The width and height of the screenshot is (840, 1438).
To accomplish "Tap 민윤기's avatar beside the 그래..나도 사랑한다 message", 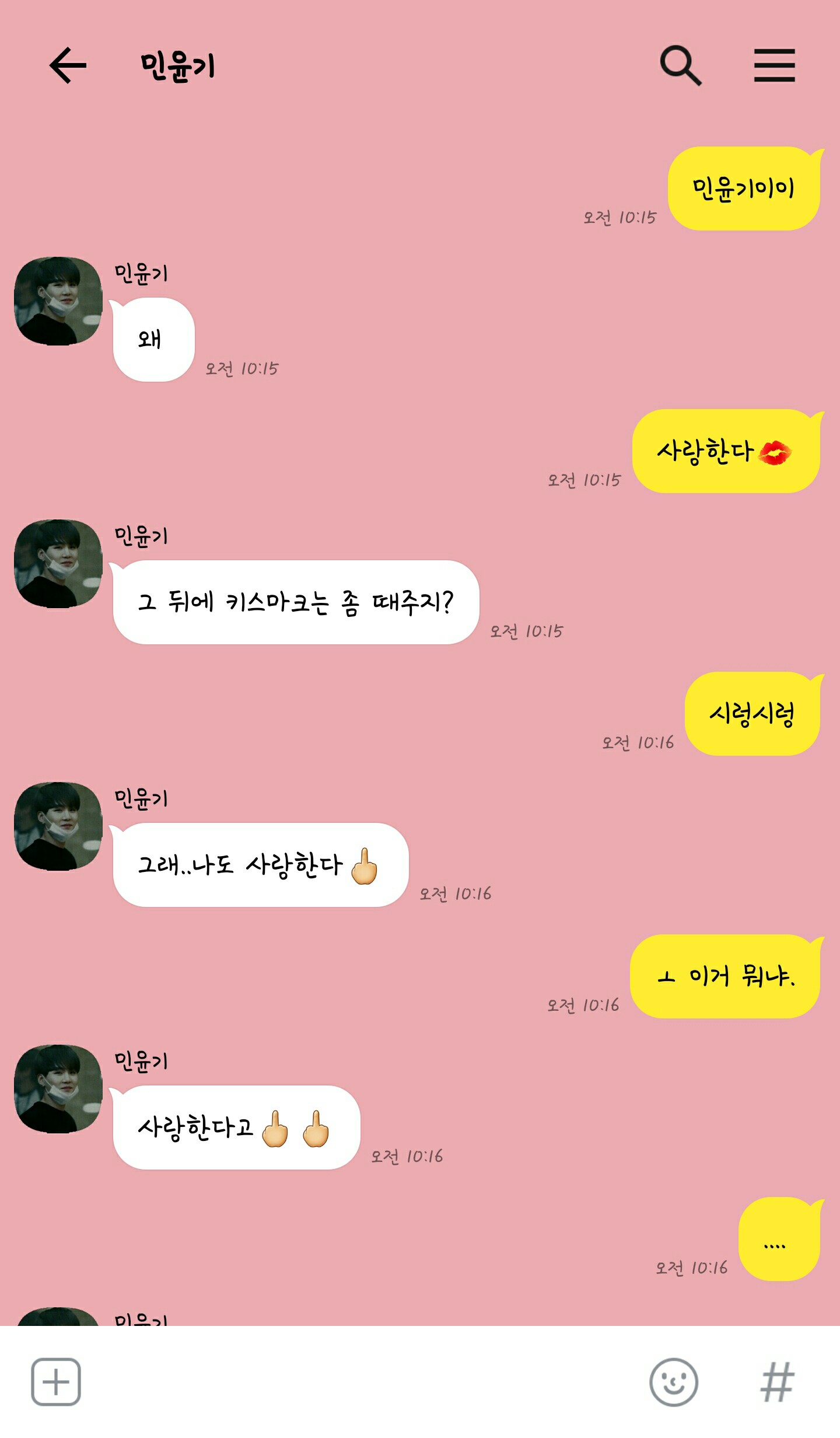I will 58,826.
